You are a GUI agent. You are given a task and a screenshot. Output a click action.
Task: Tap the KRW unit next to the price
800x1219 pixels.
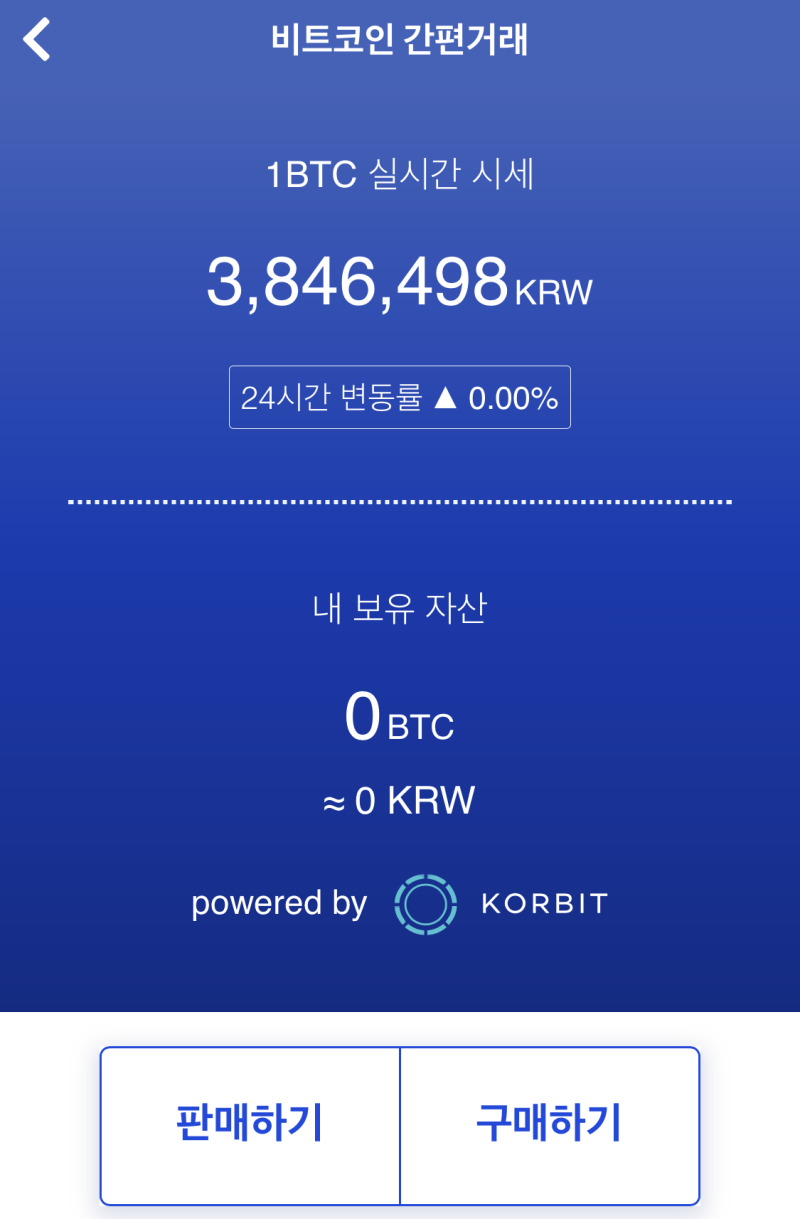[x=556, y=292]
